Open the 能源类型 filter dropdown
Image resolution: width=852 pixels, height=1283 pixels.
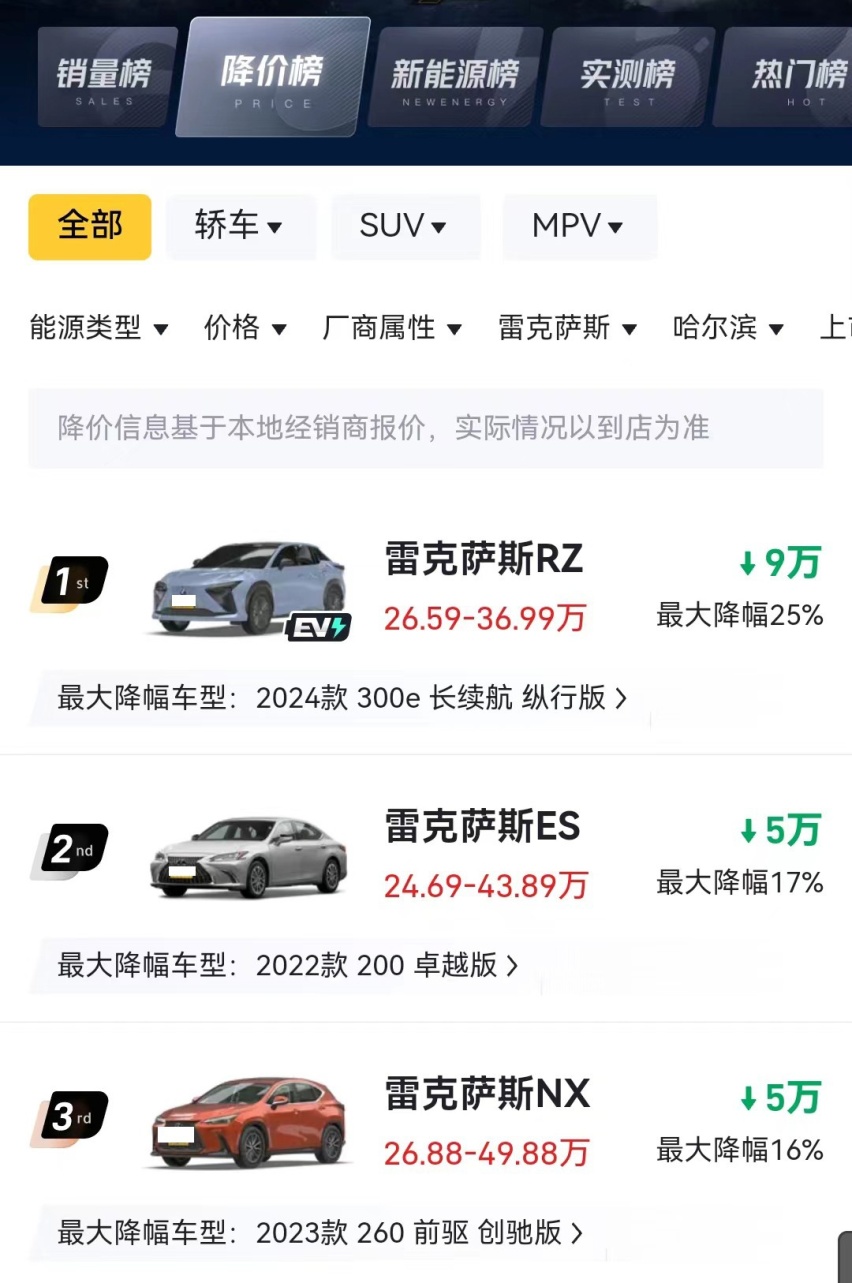coord(99,328)
